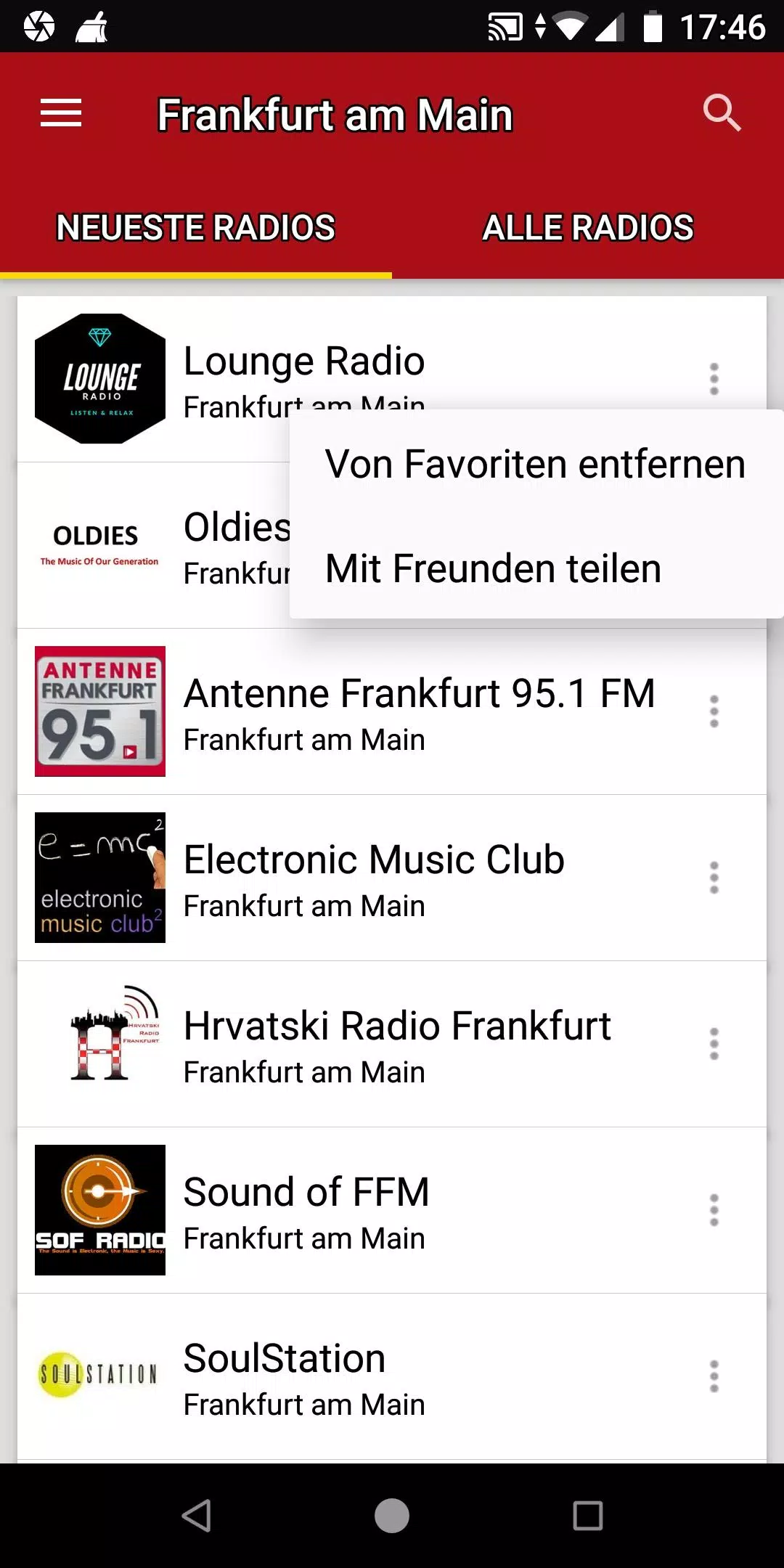This screenshot has width=784, height=1568.
Task: Choose Von Favoriten entfernen
Action: coord(536,463)
